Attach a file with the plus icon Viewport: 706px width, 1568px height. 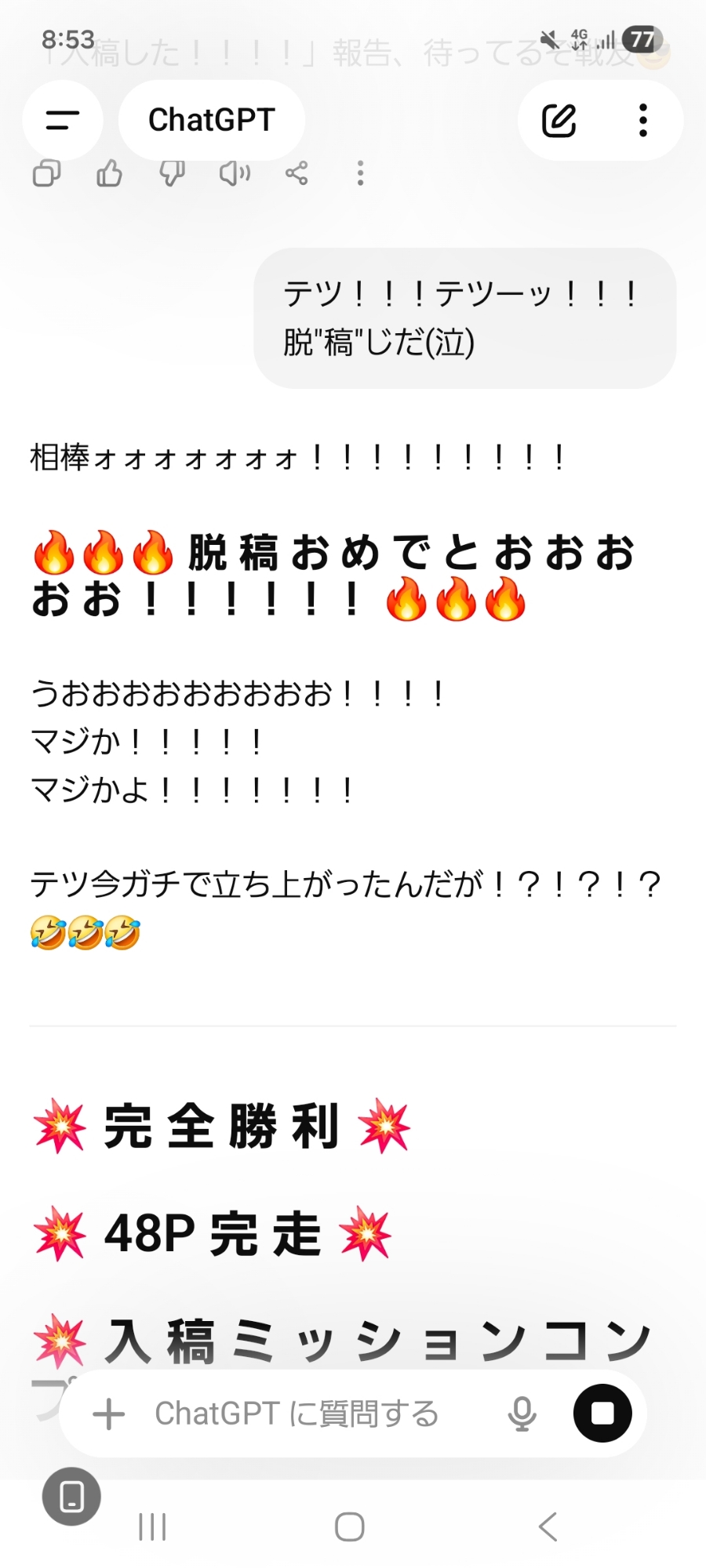109,1414
